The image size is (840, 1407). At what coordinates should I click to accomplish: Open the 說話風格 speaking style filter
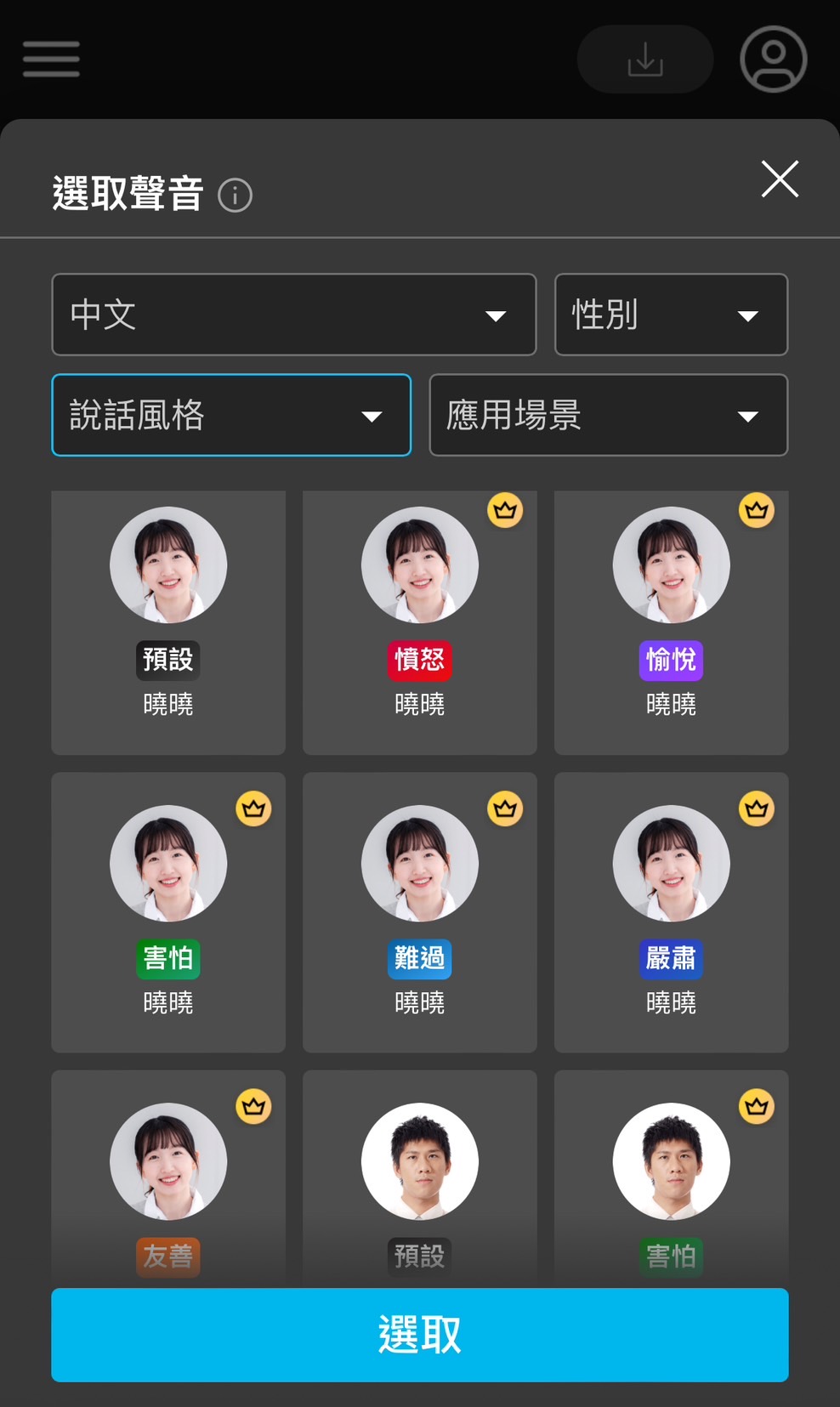pos(230,416)
